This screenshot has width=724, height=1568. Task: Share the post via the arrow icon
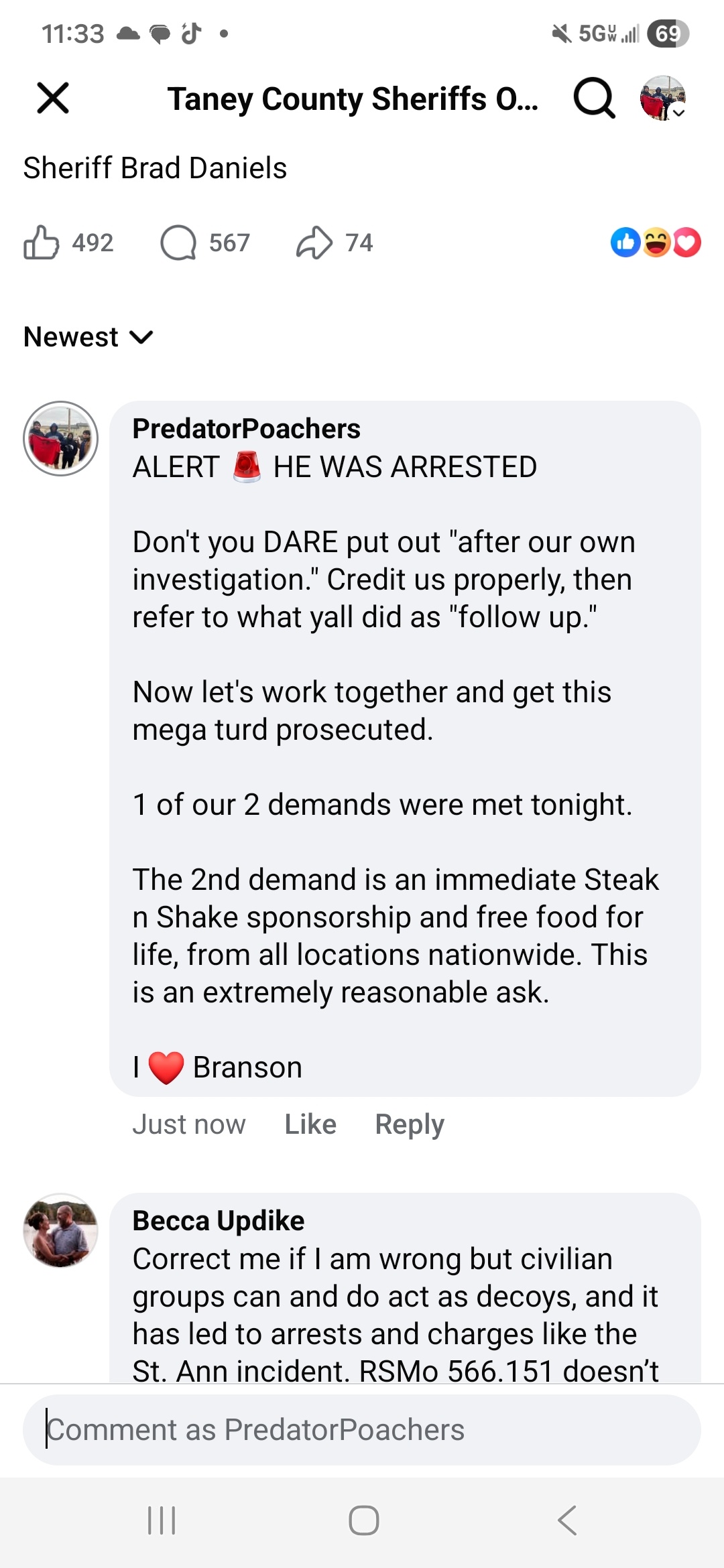[314, 243]
